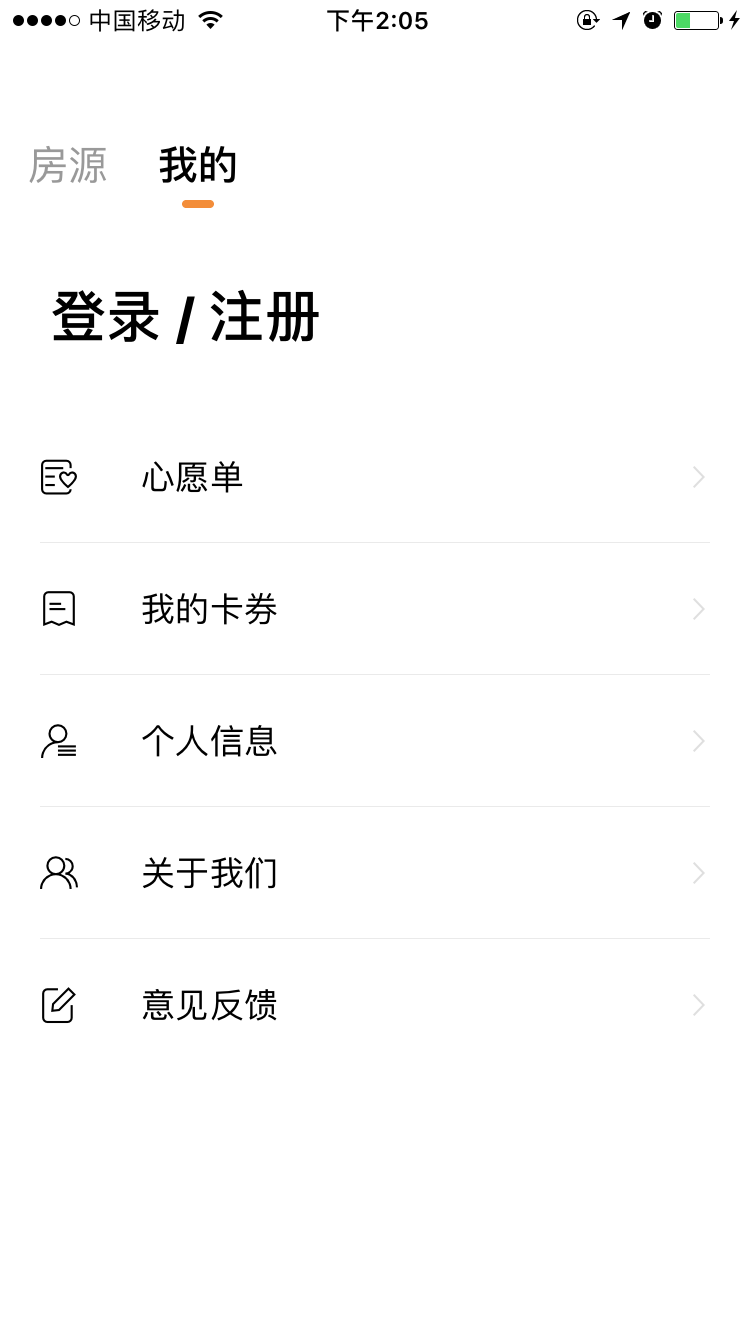The image size is (750, 1334).
Task: Open 我的卡券 coupons
Action: click(375, 609)
